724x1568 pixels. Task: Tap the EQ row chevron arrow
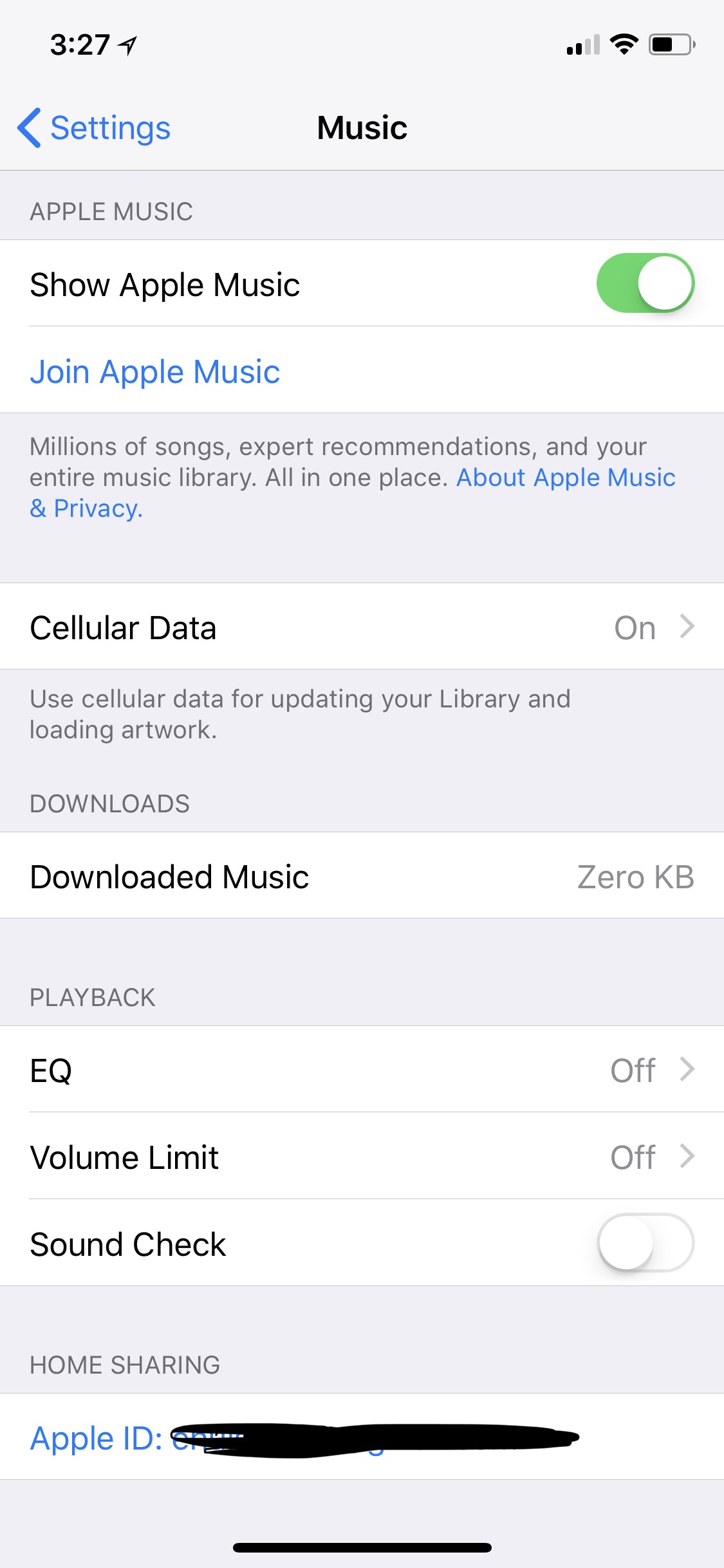[687, 1070]
